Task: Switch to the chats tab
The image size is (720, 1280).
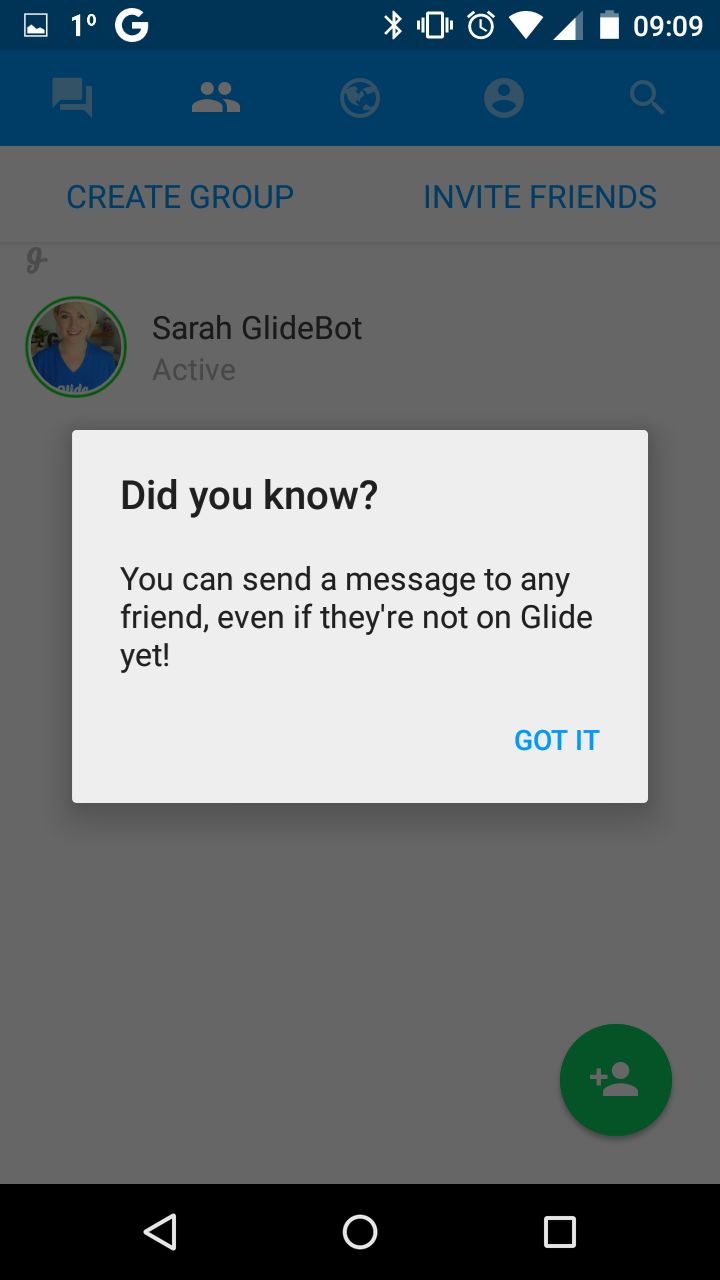Action: tap(72, 98)
